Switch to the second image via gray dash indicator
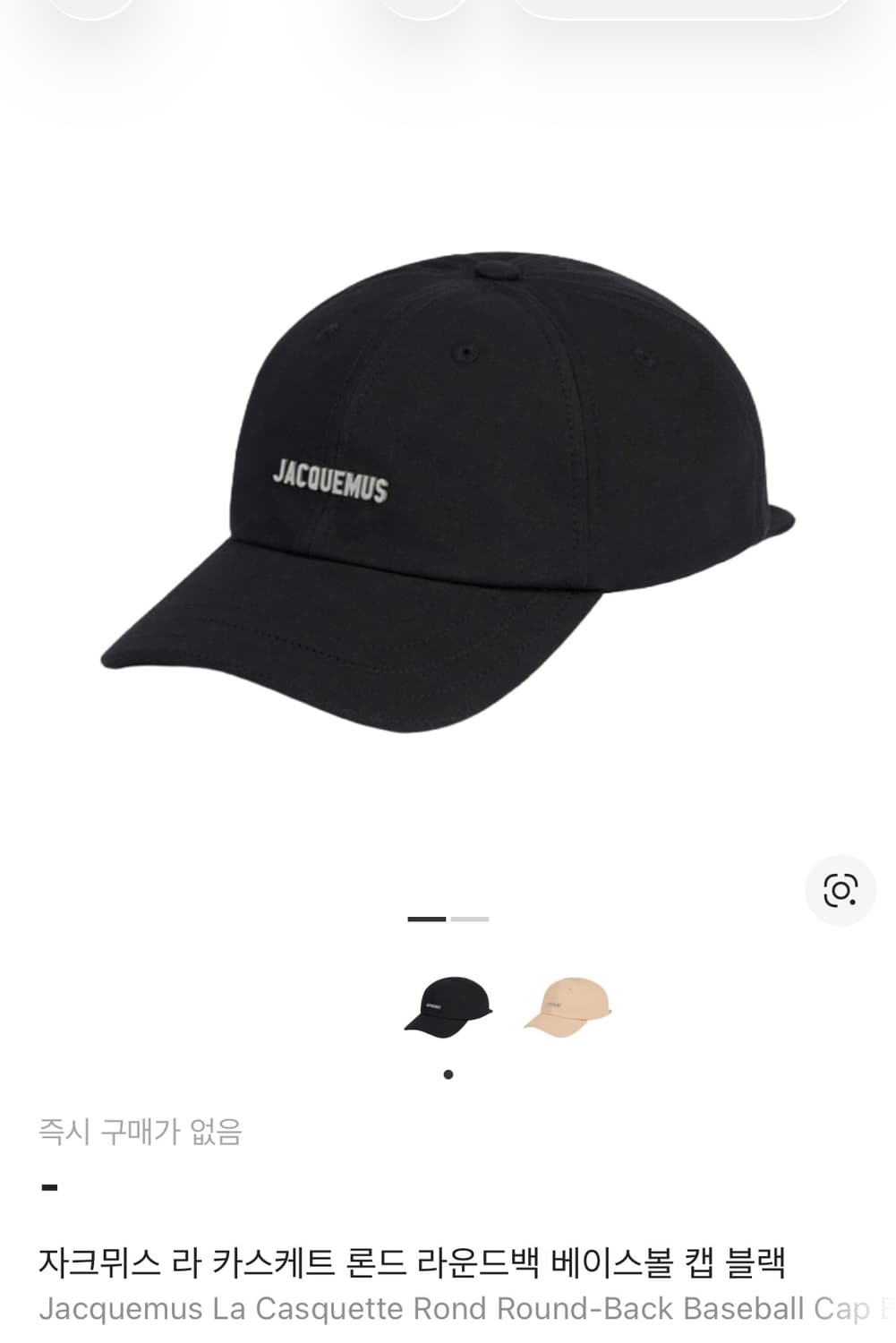 tap(468, 919)
